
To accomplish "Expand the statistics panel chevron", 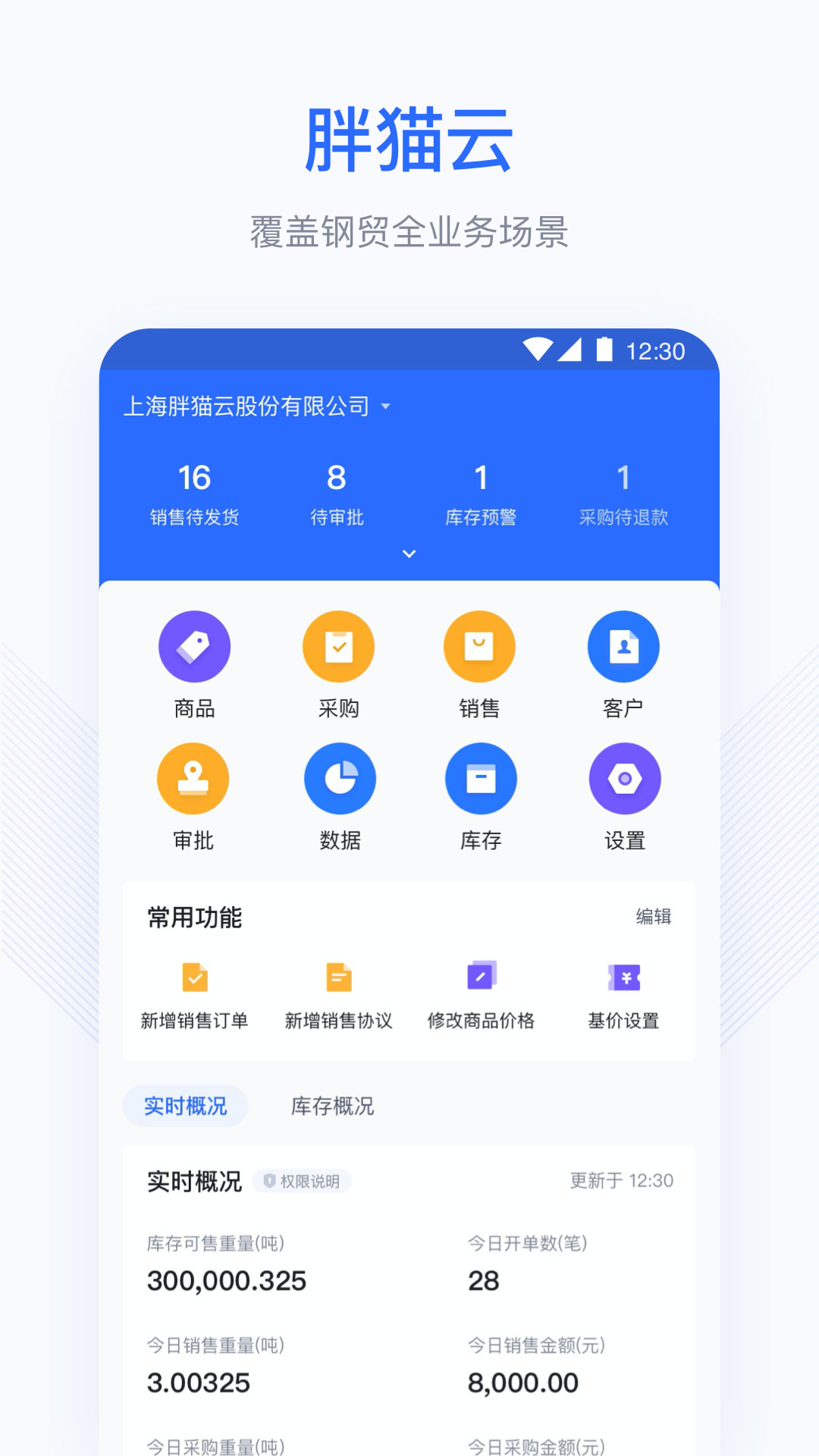I will [x=409, y=554].
